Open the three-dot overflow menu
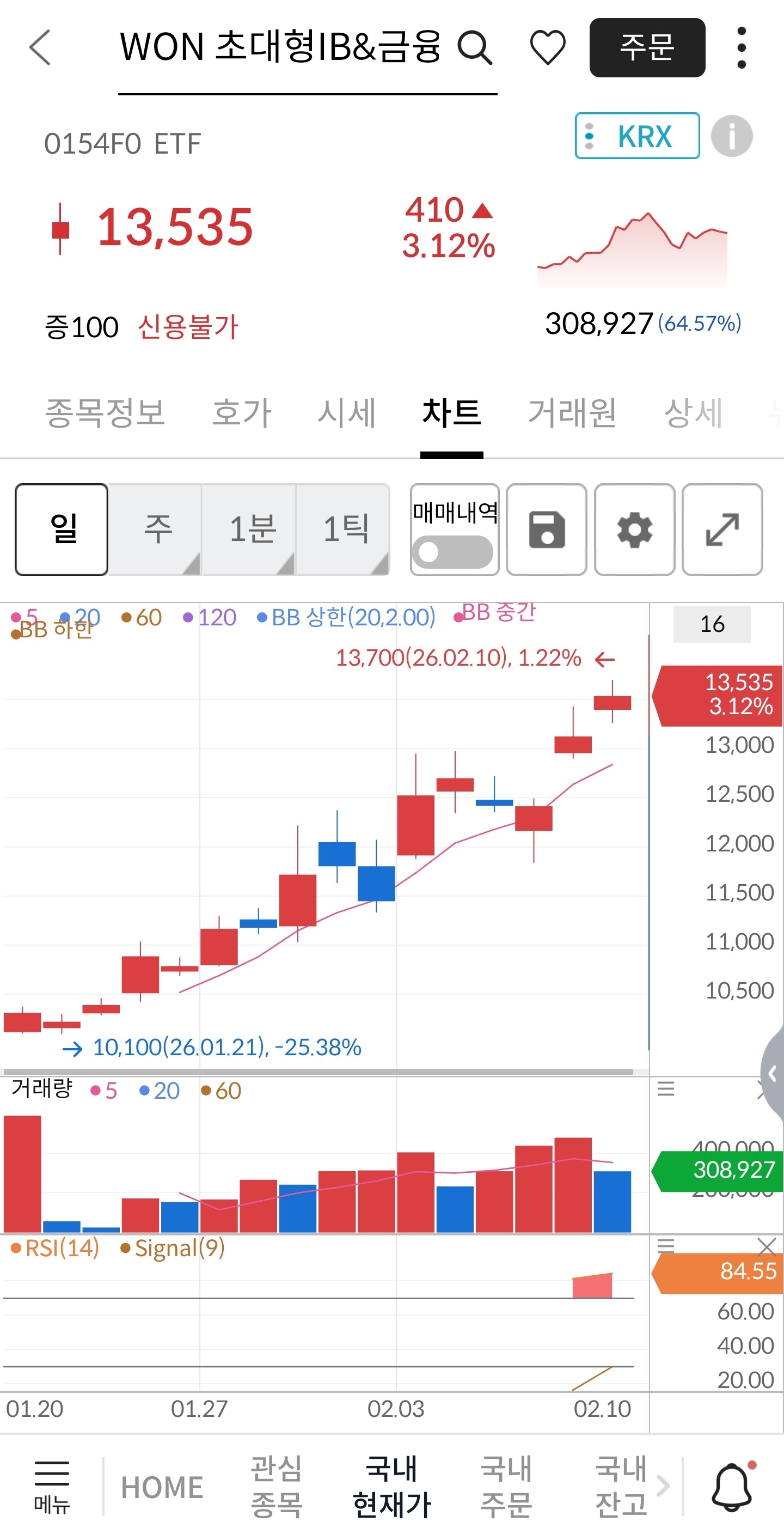Viewport: 784px width, 1540px height. coord(742,47)
